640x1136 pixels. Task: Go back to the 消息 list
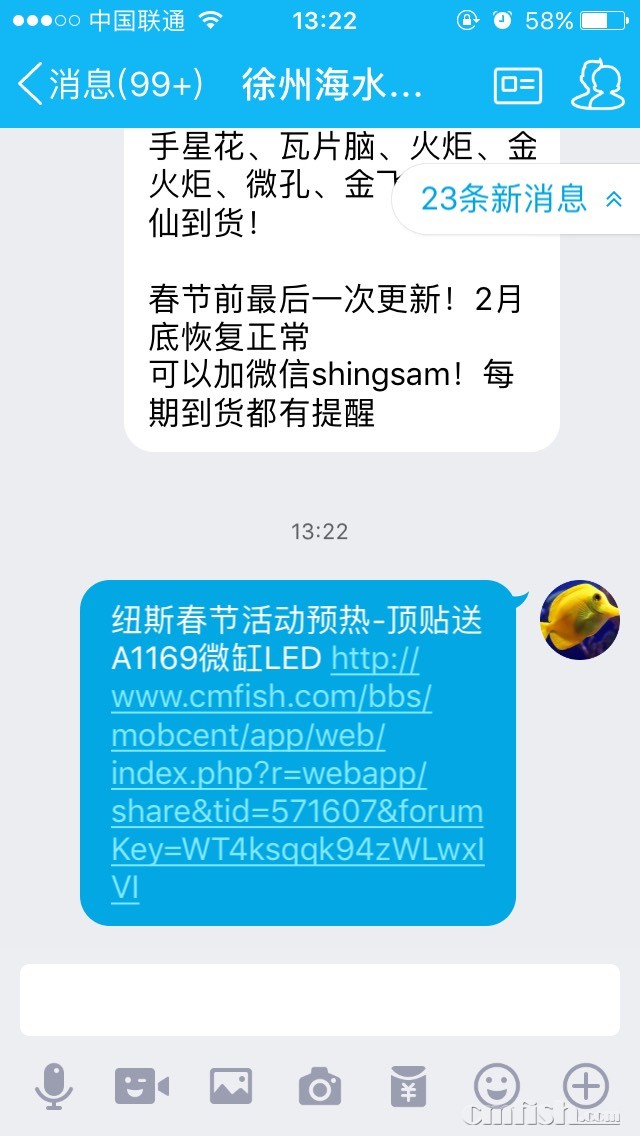click(110, 85)
